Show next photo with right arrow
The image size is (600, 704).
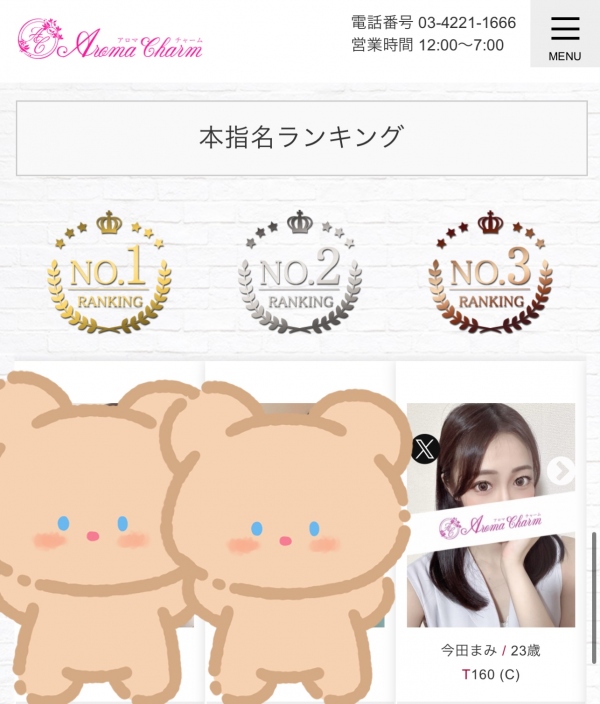coord(561,470)
